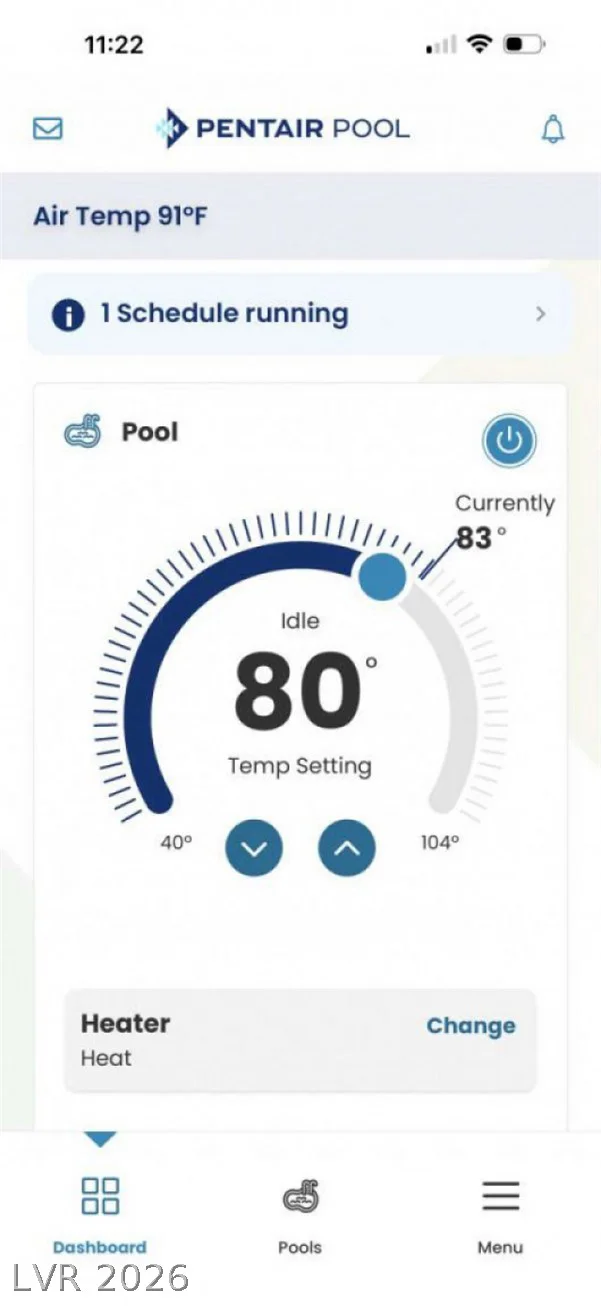601x1306 pixels.
Task: Toggle the Pool power button
Action: pos(510,441)
